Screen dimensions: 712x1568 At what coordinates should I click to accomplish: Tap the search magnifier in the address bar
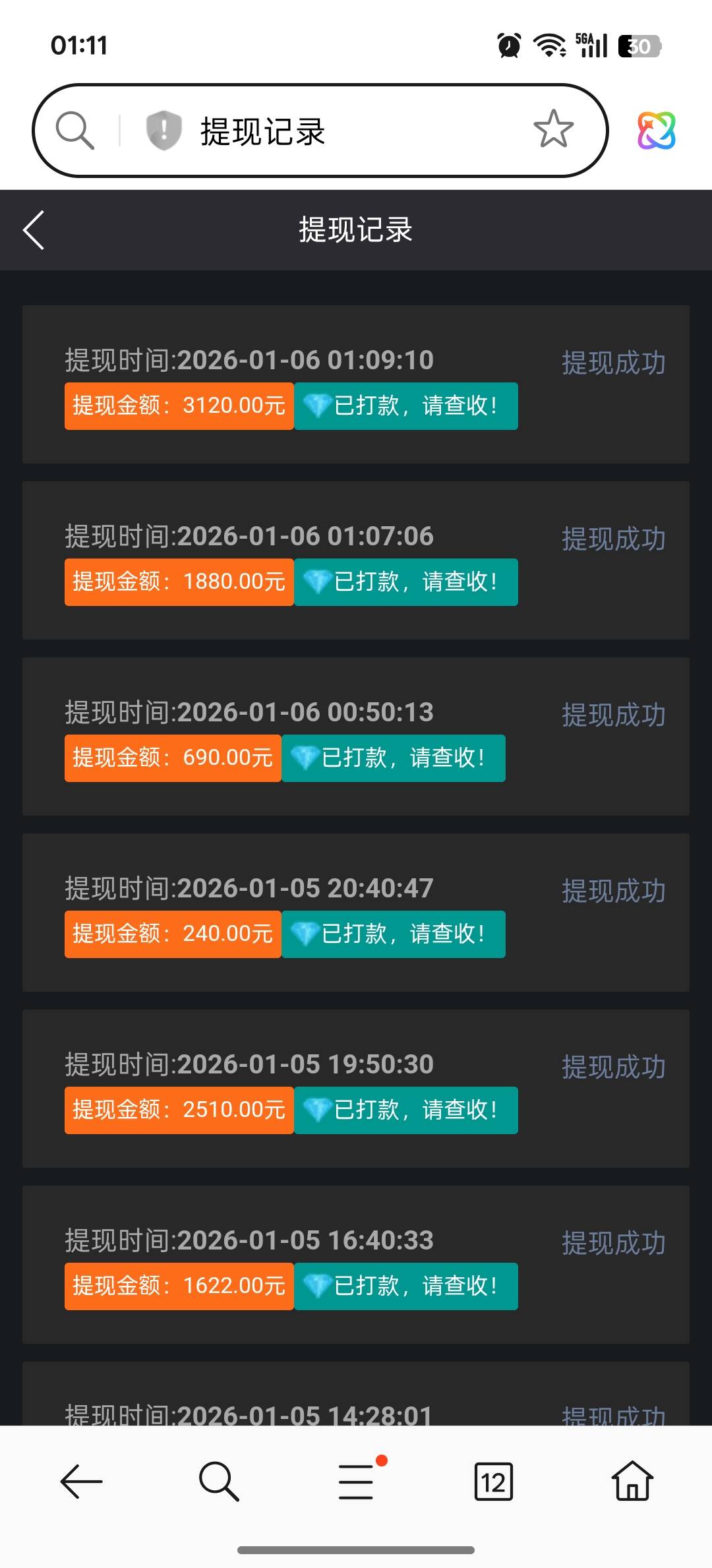[74, 130]
